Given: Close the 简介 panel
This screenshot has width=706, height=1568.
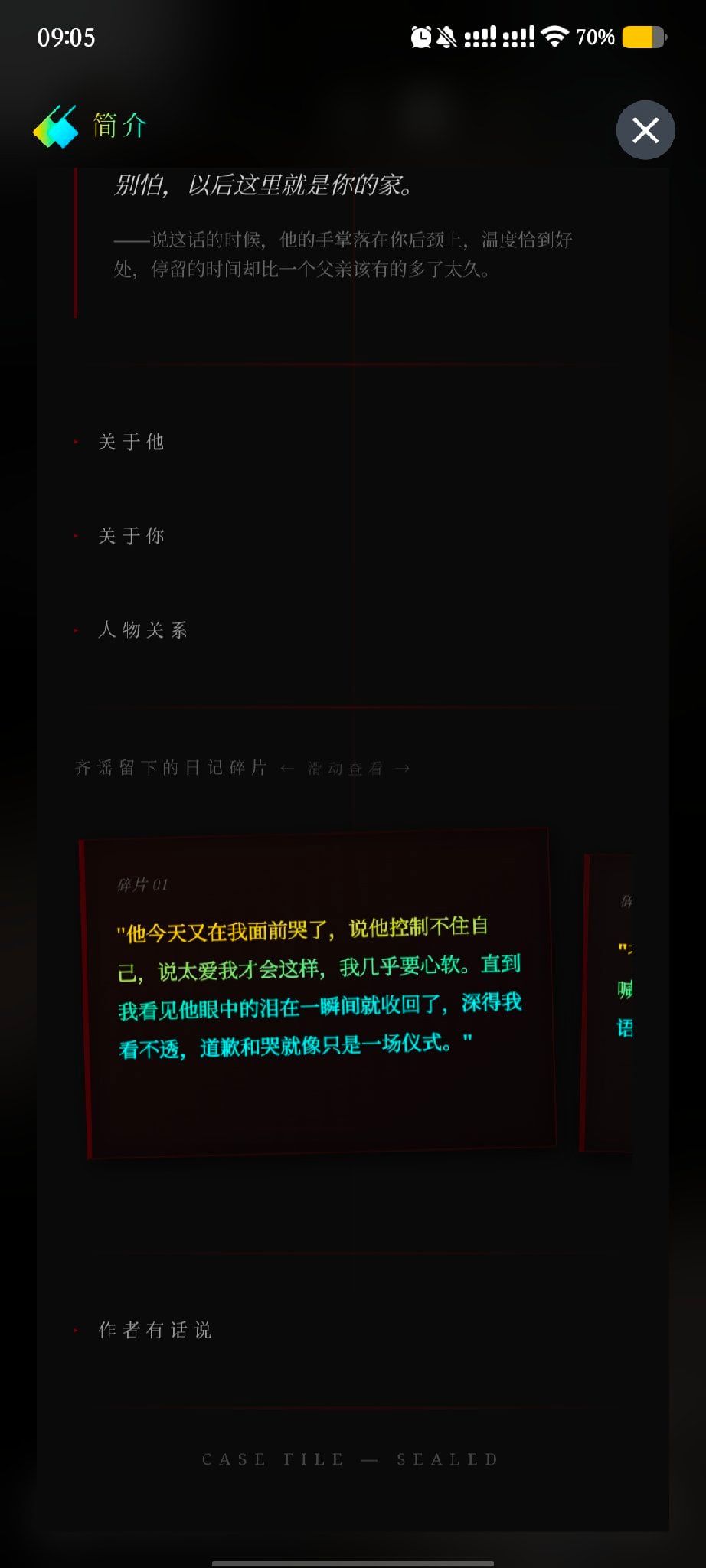Looking at the screenshot, I should [x=646, y=130].
